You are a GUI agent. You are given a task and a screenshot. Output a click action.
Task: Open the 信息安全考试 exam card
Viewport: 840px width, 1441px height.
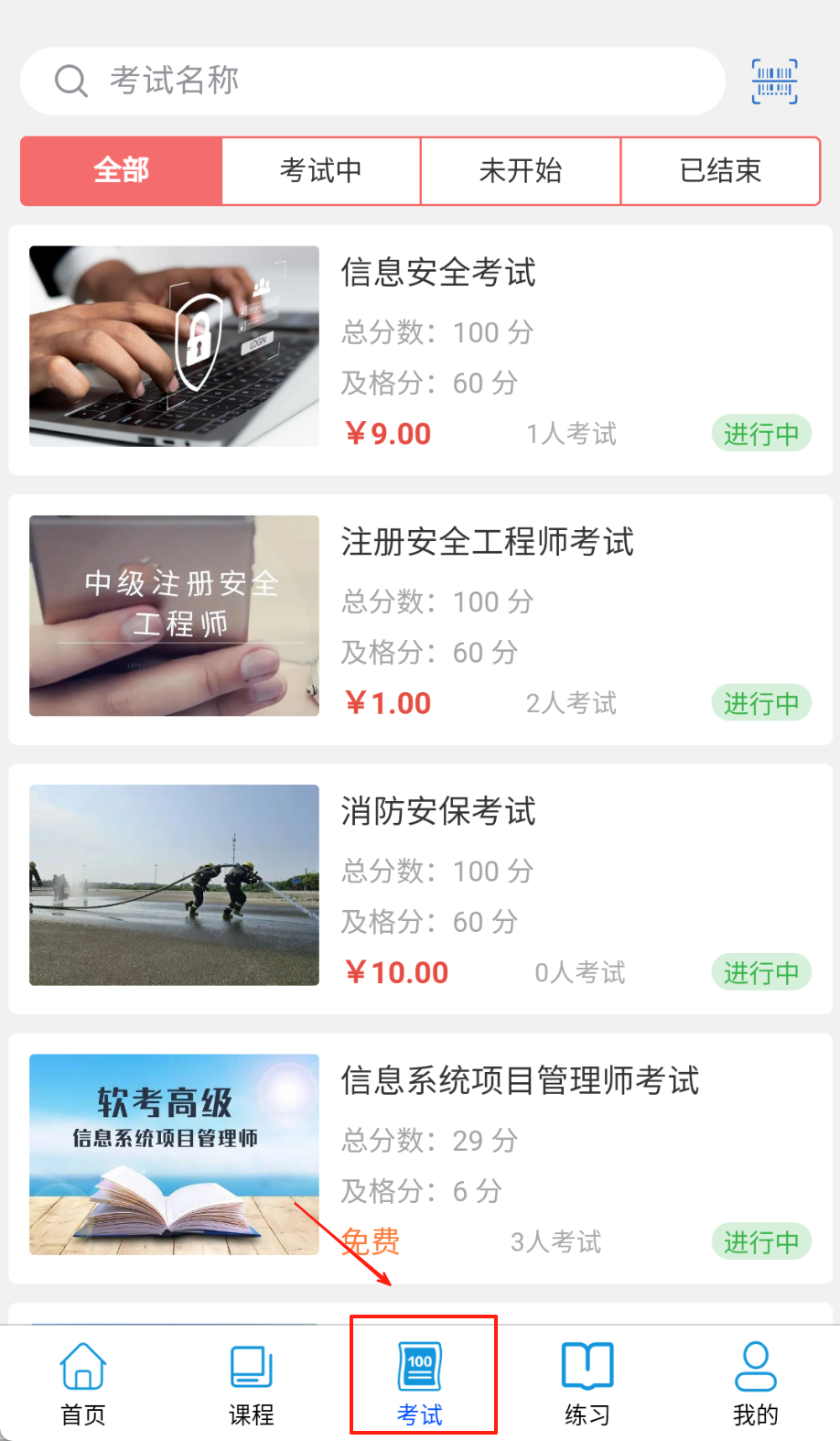point(420,350)
